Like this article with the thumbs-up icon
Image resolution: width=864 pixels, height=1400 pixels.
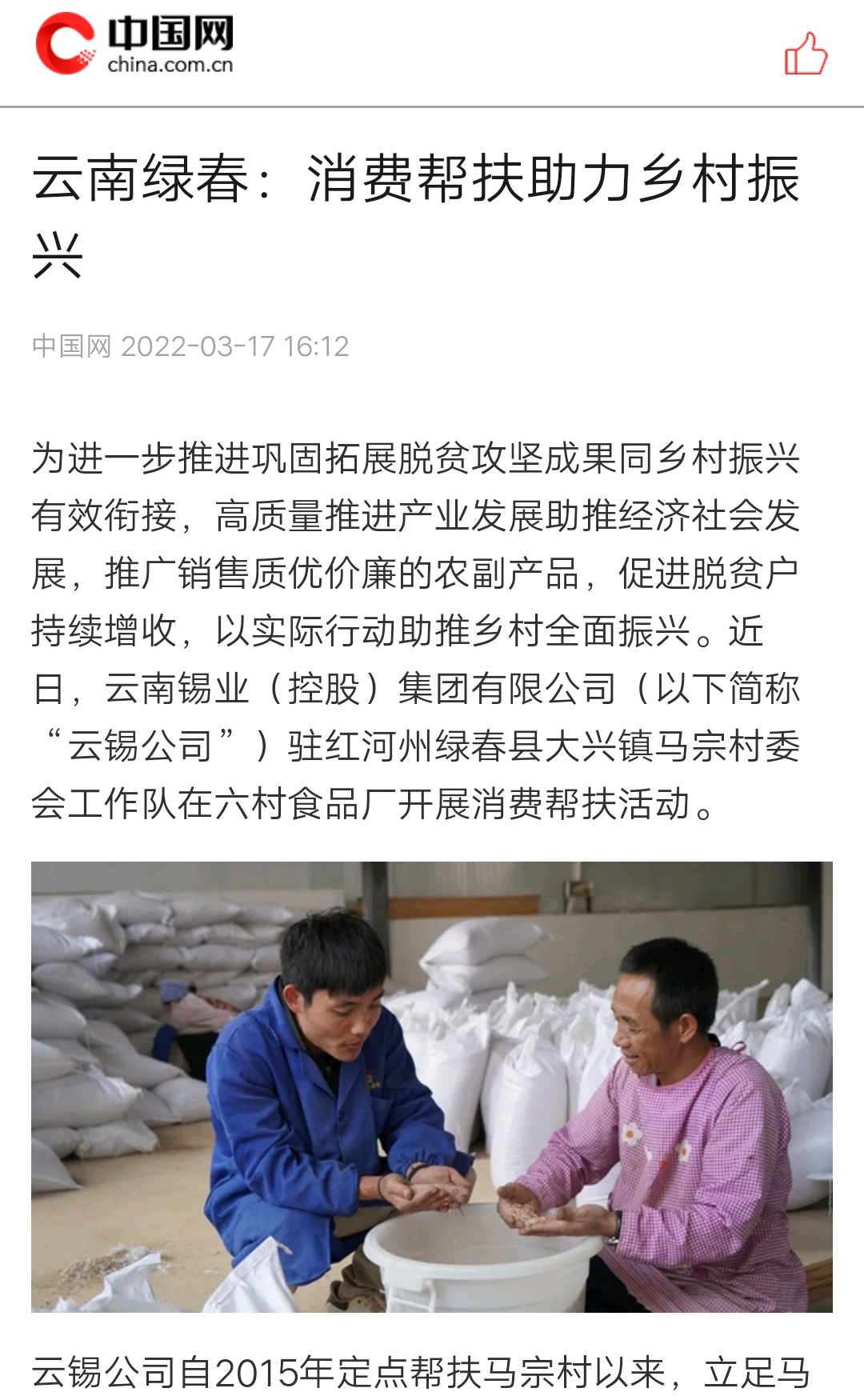click(x=806, y=54)
